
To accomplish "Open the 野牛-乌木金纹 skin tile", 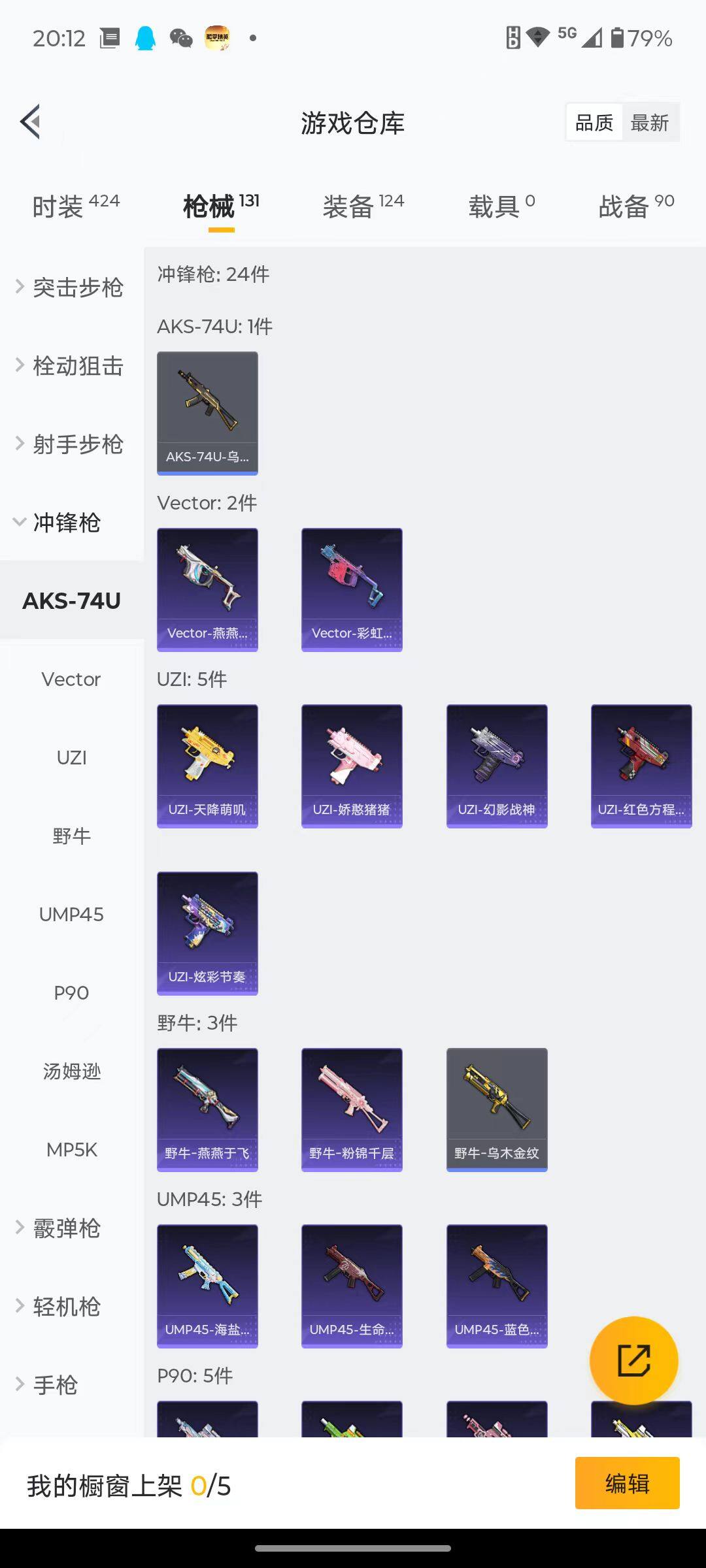I will [x=497, y=1109].
